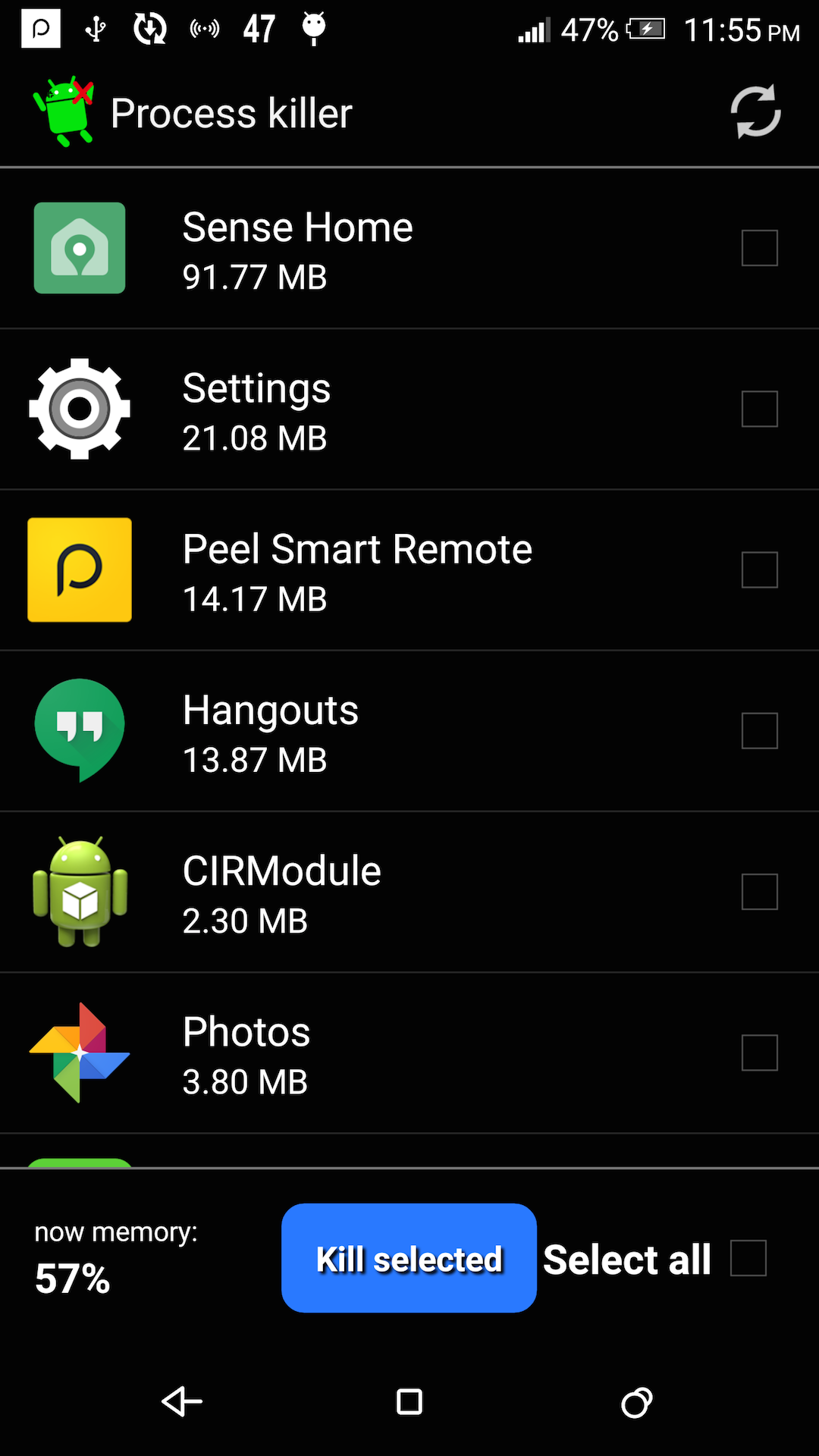Tap the Photos pinwheel icon
Screen dimensions: 819x1456
[79, 1053]
